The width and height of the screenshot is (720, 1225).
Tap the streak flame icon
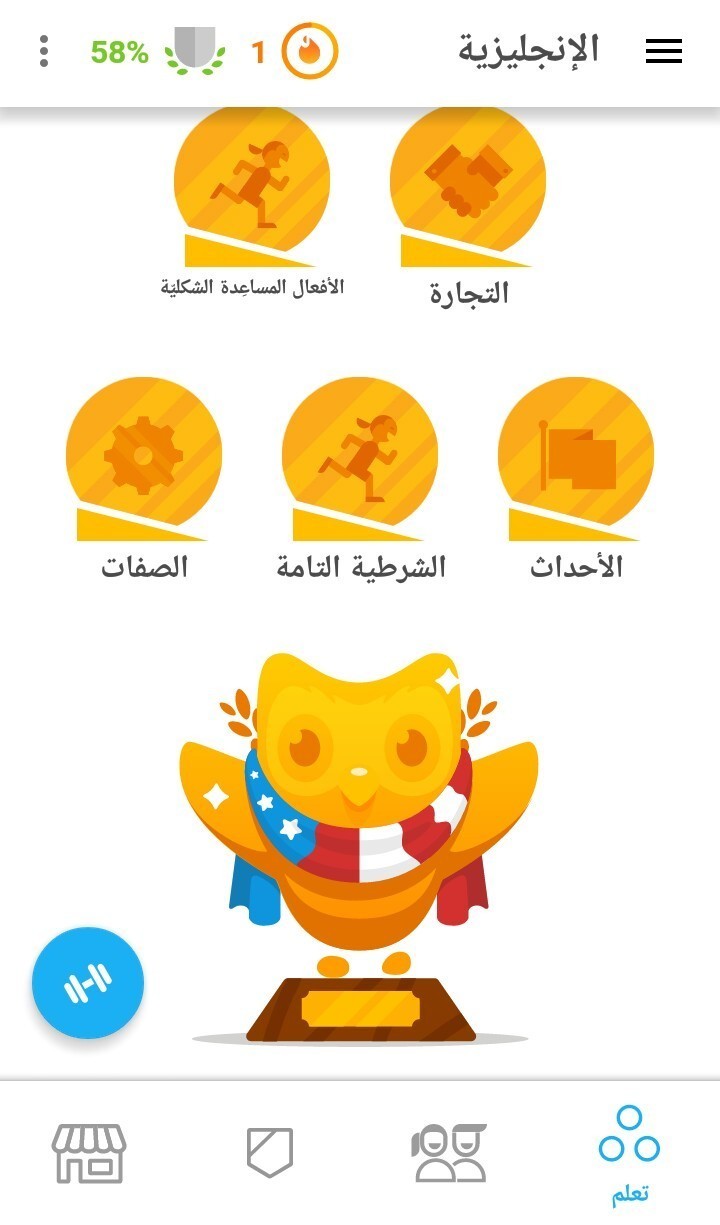coord(310,52)
